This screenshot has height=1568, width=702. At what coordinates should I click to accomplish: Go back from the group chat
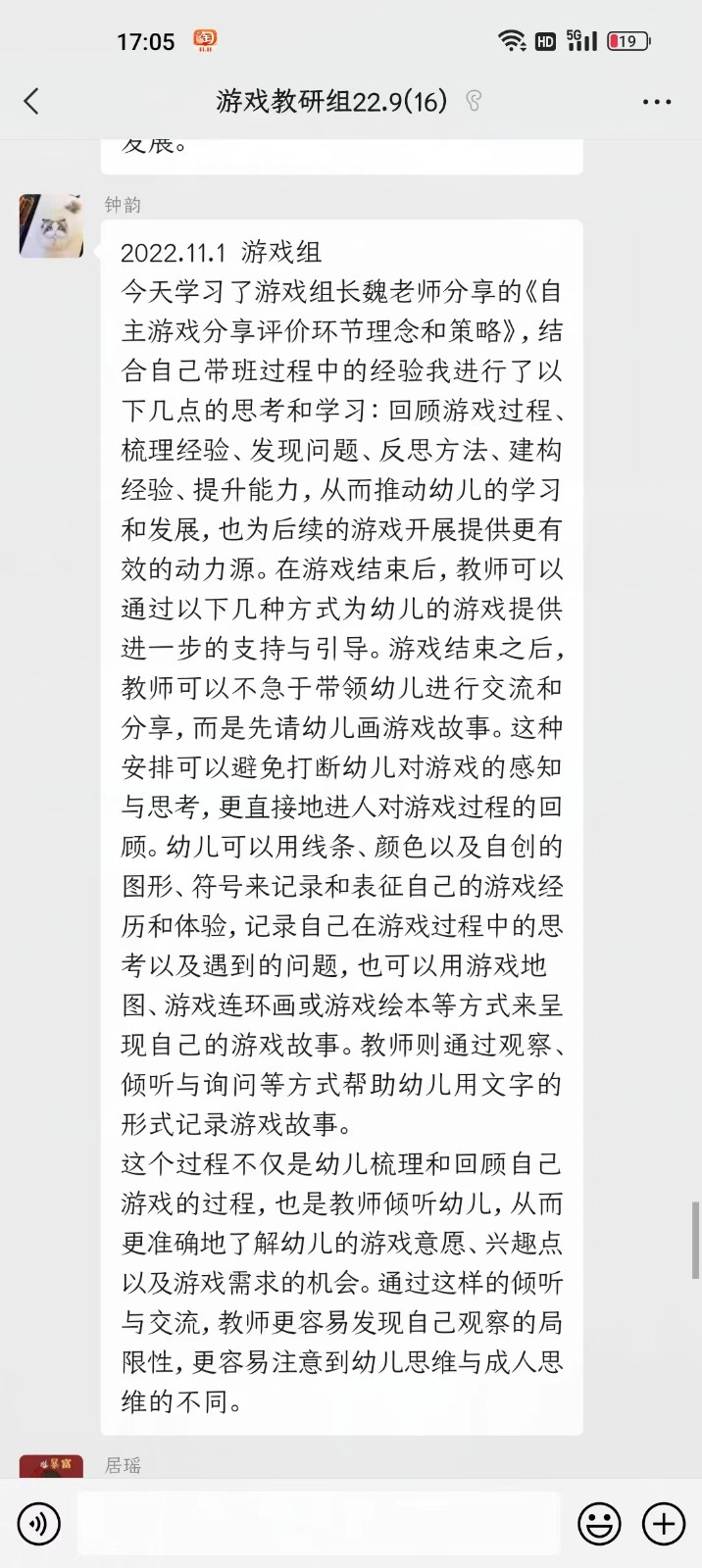coord(31,101)
